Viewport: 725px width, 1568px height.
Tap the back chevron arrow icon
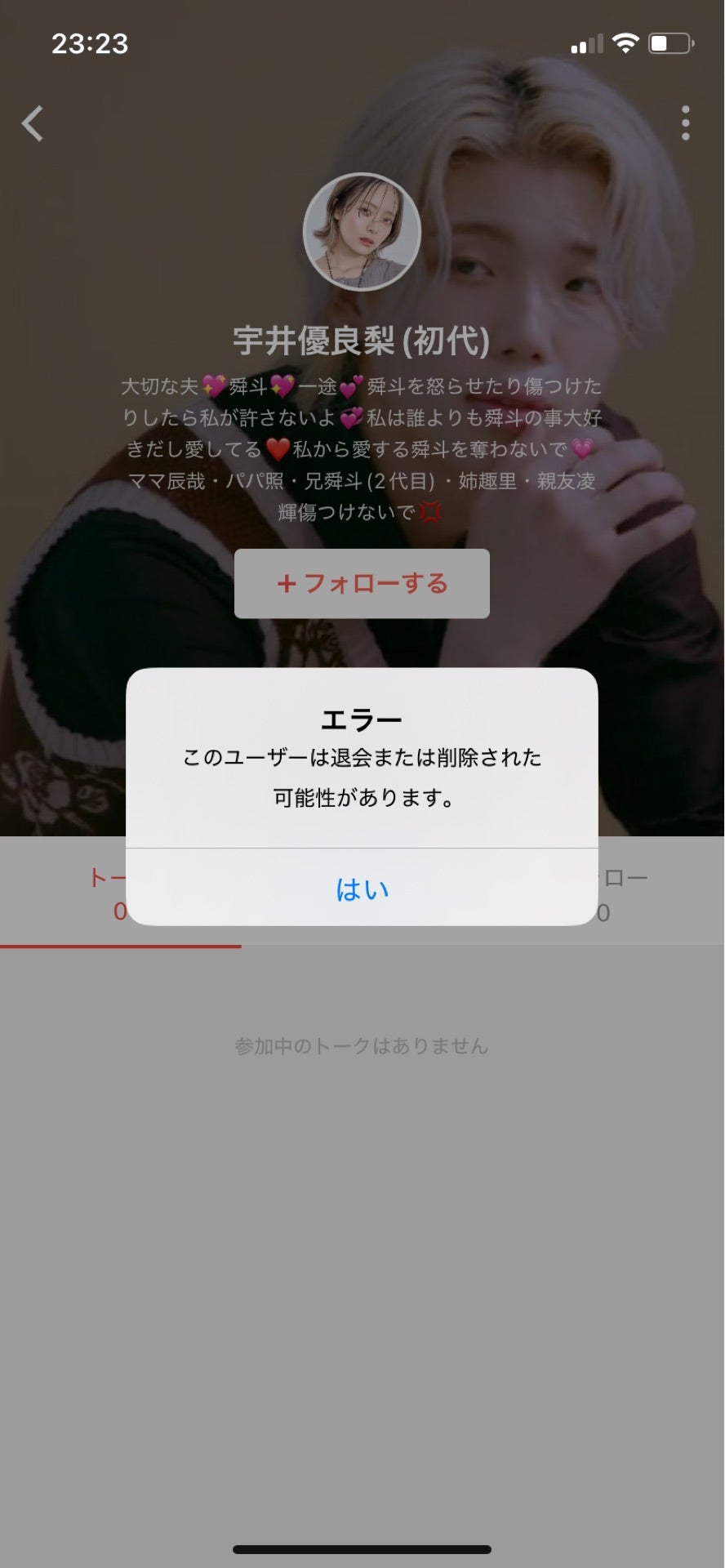pyautogui.click(x=33, y=124)
